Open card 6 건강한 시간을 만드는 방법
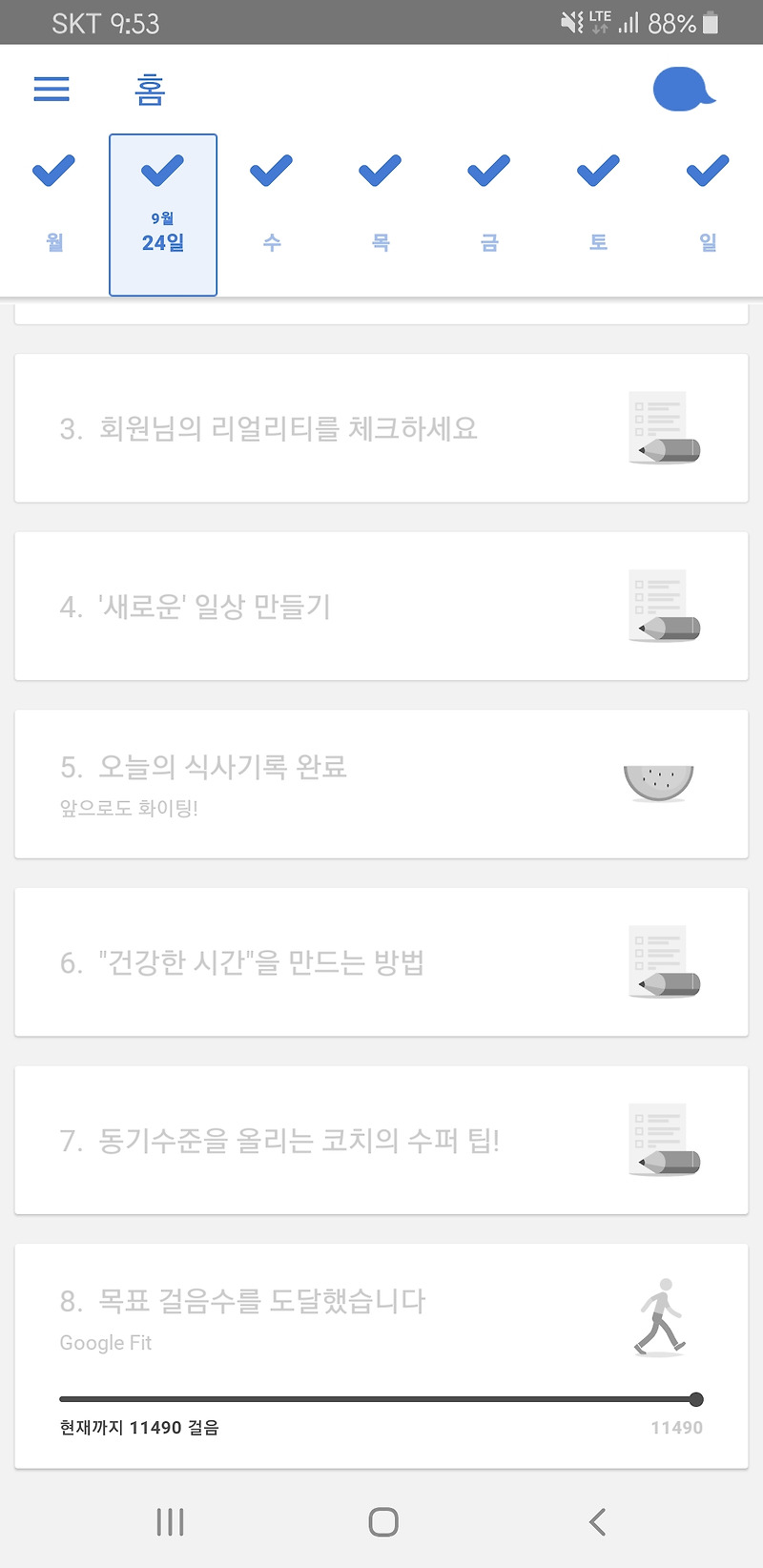 pos(381,961)
